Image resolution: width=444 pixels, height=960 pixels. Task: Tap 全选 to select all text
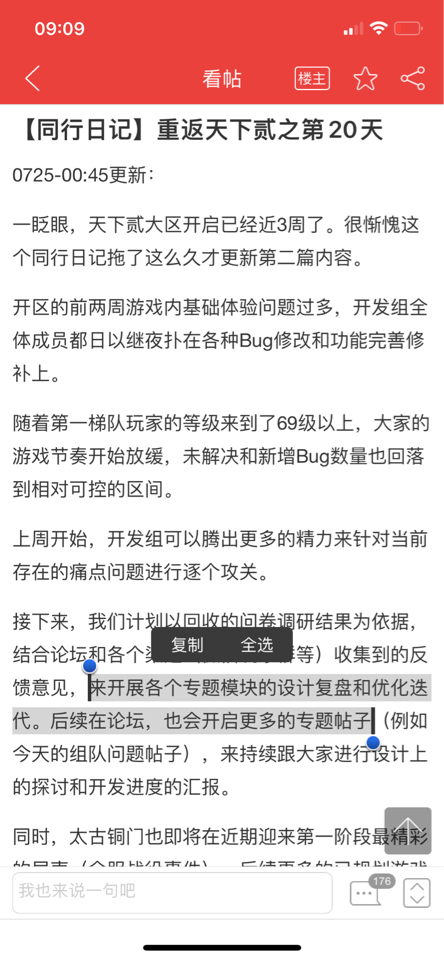(257, 645)
